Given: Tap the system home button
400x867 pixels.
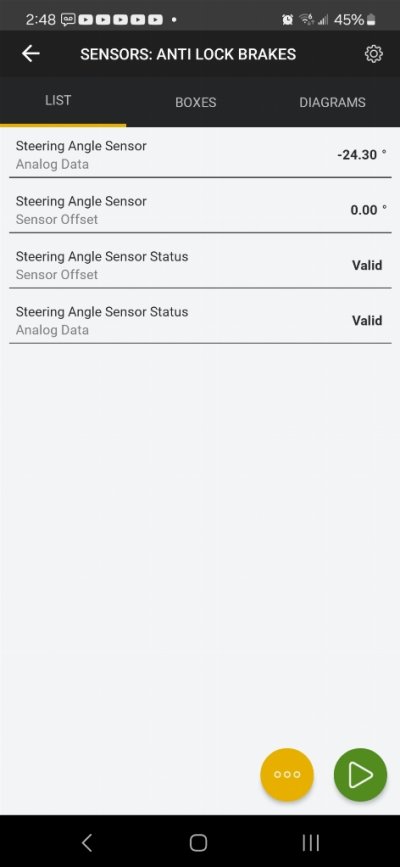Looking at the screenshot, I should [x=198, y=842].
